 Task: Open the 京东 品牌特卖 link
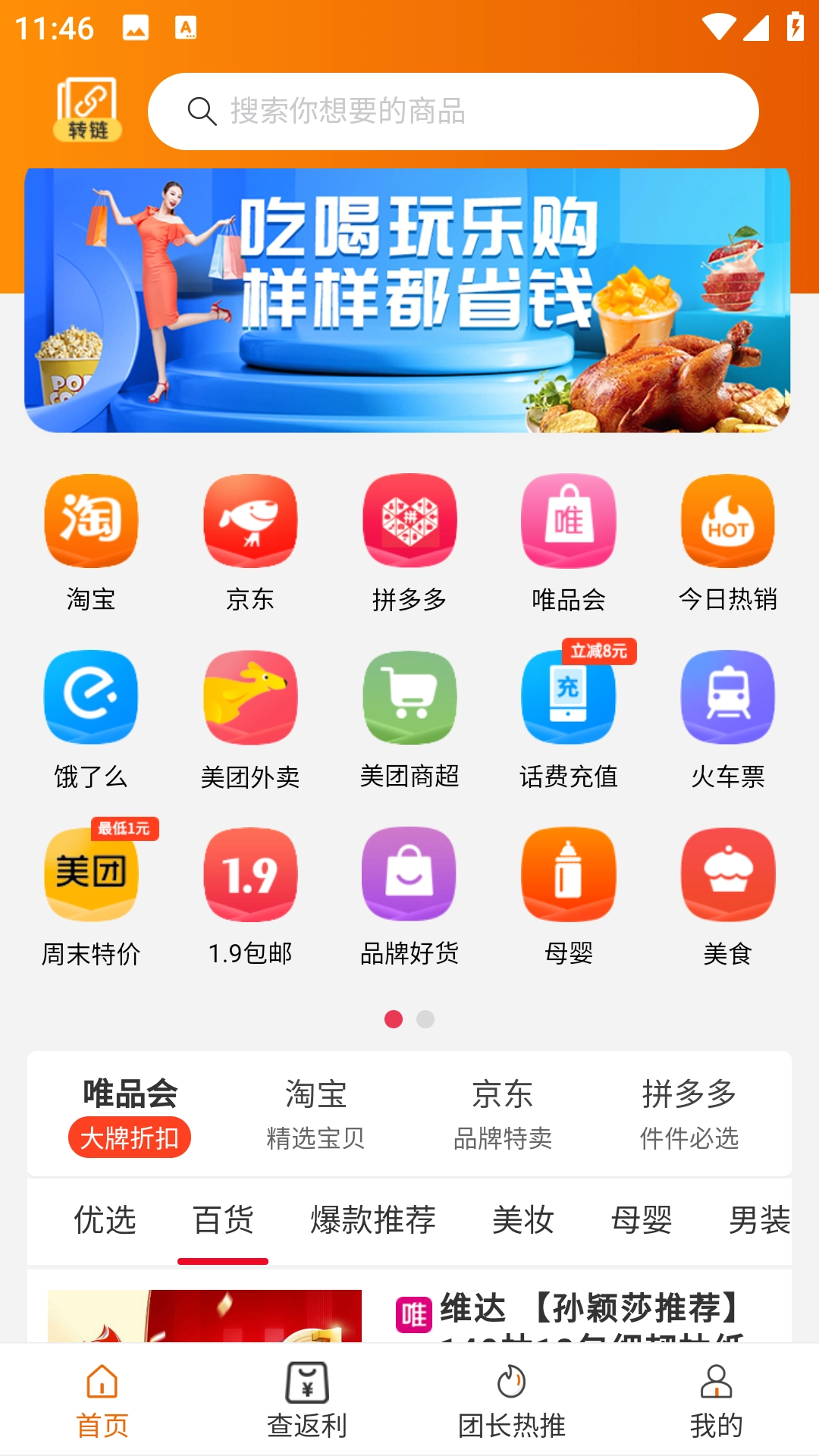(x=504, y=1114)
